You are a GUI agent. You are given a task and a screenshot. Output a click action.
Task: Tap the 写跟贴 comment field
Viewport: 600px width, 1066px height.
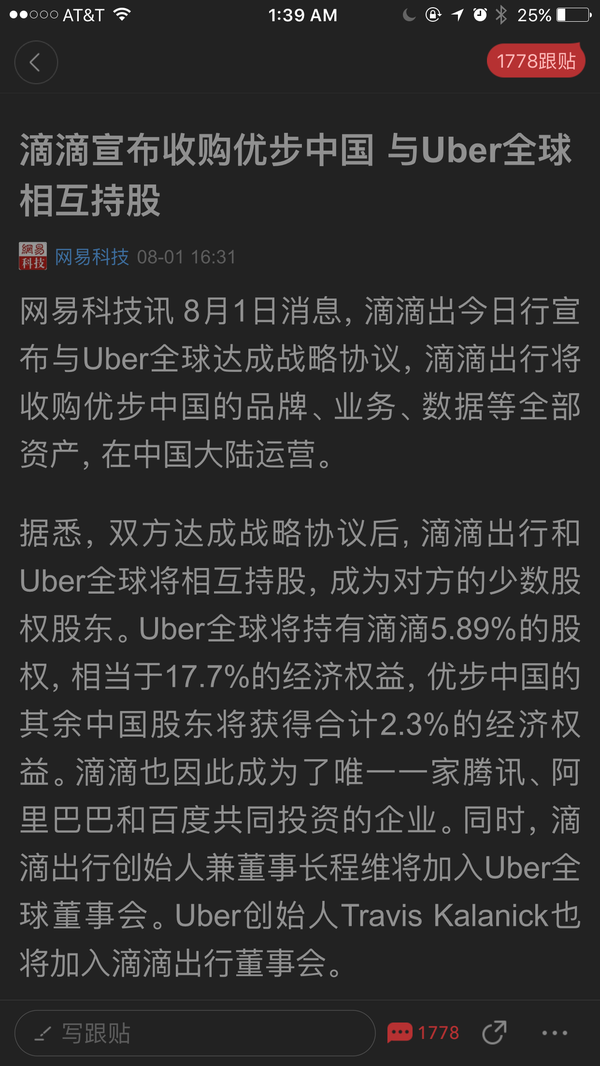(195, 1033)
